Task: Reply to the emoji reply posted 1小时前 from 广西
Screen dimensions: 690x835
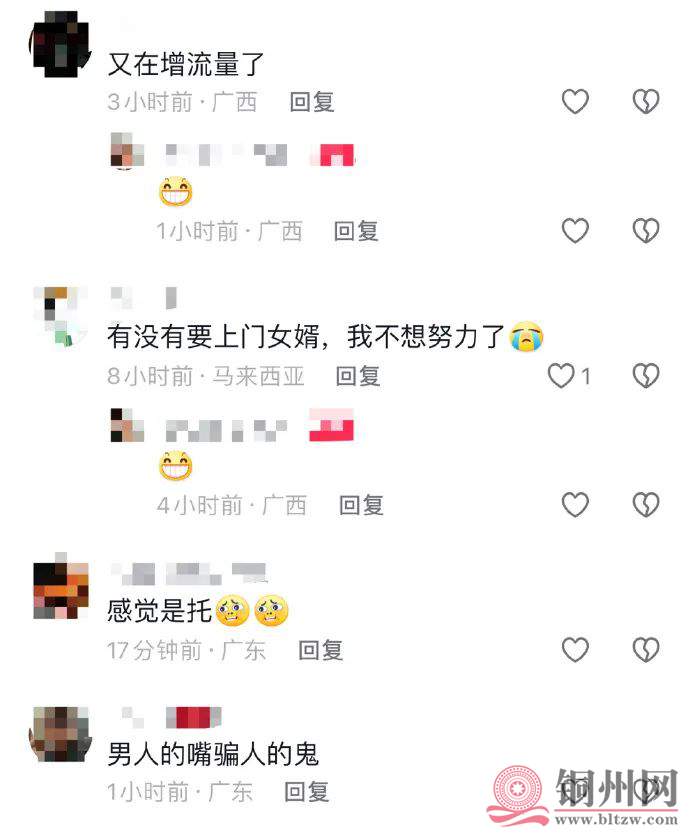Action: (356, 232)
